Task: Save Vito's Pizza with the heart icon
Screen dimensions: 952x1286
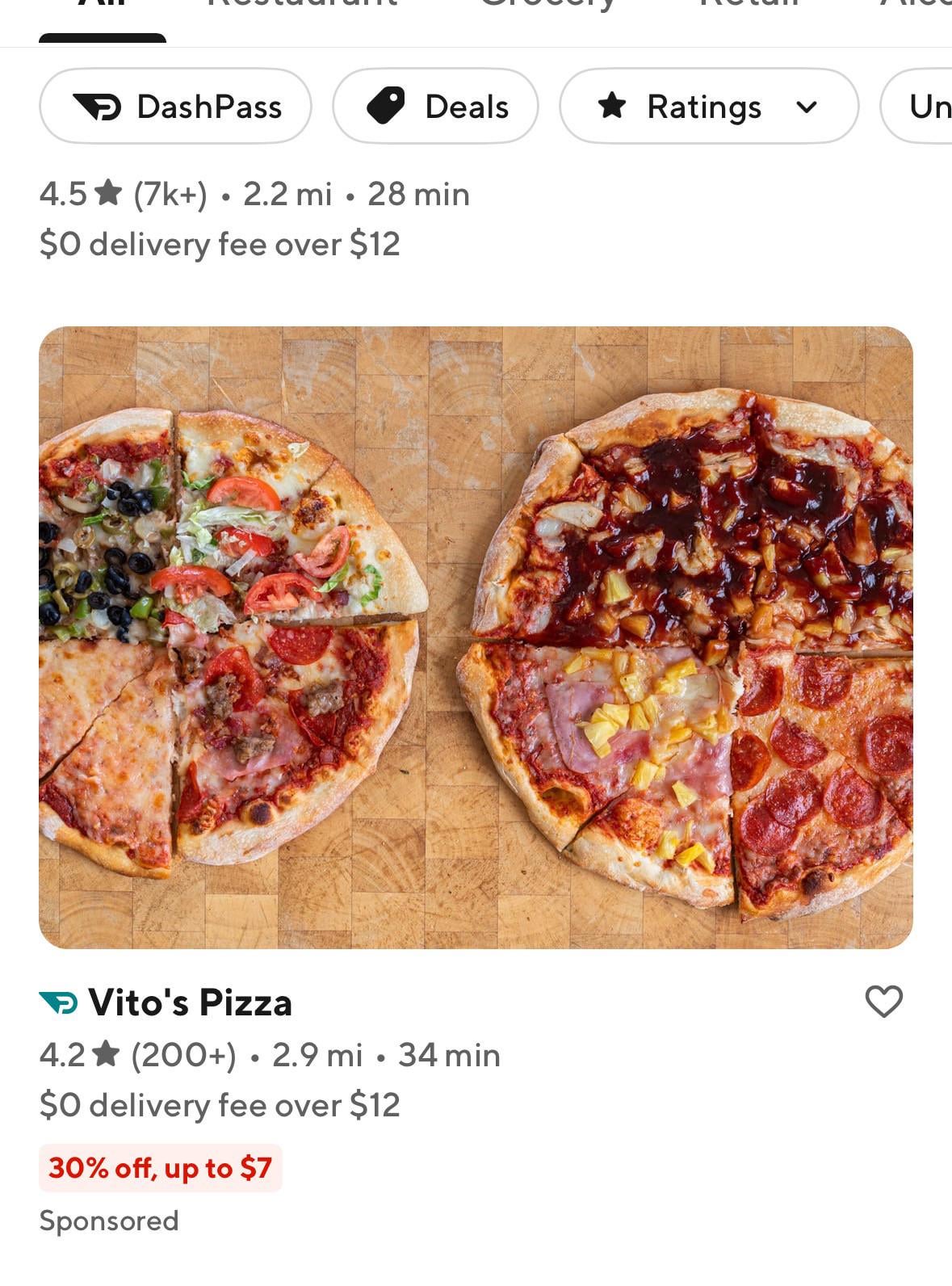Action: coord(883,1002)
